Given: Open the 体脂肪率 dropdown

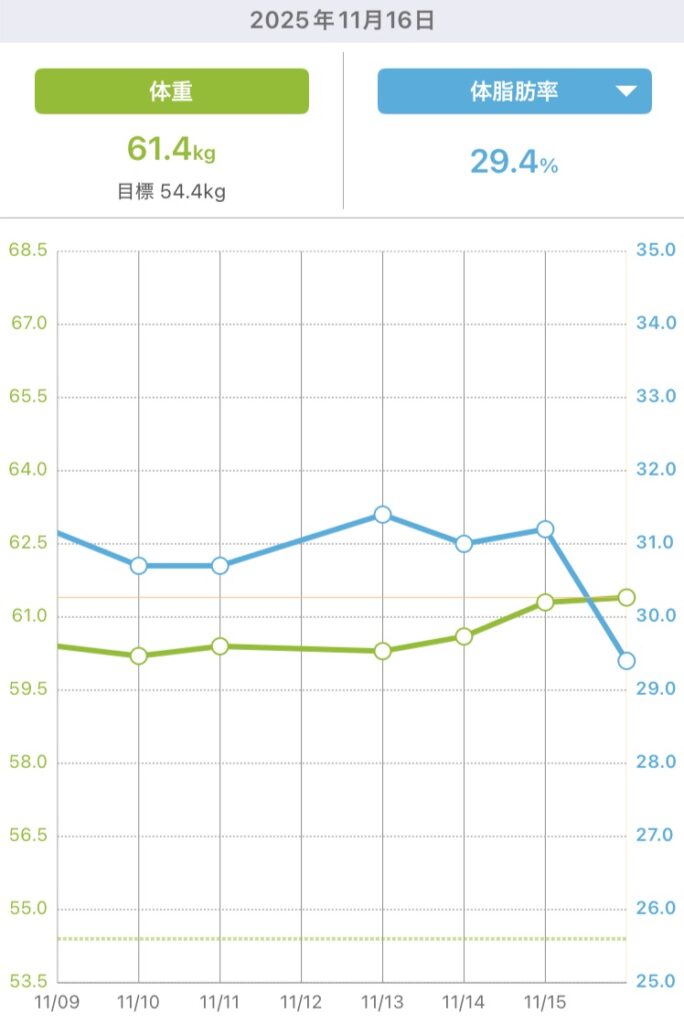Looking at the screenshot, I should [514, 91].
